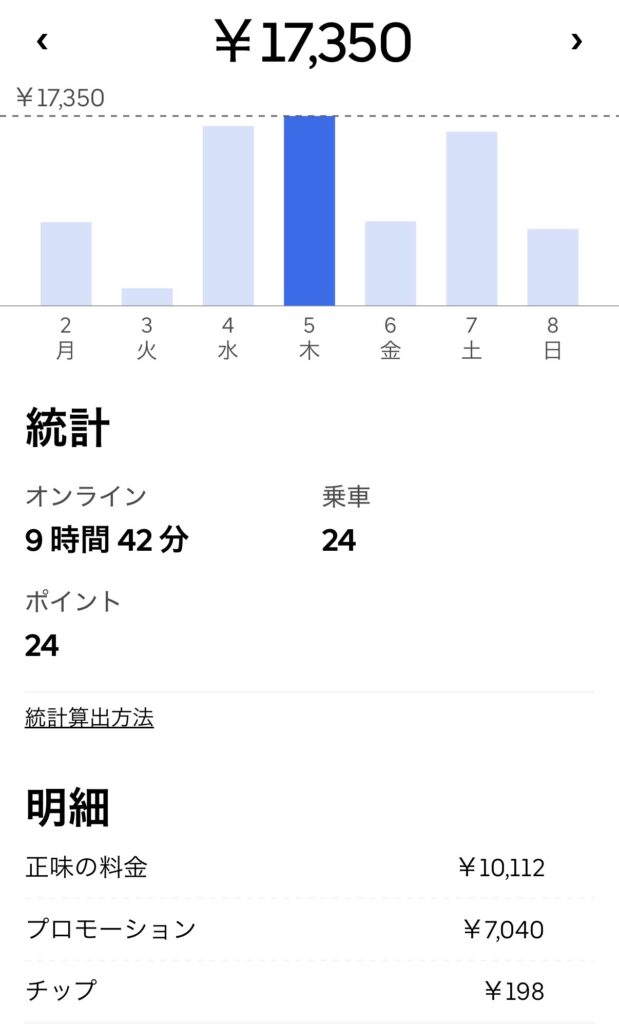Go to the previous week's earnings
Viewport: 619px width, 1024px height.
42,42
